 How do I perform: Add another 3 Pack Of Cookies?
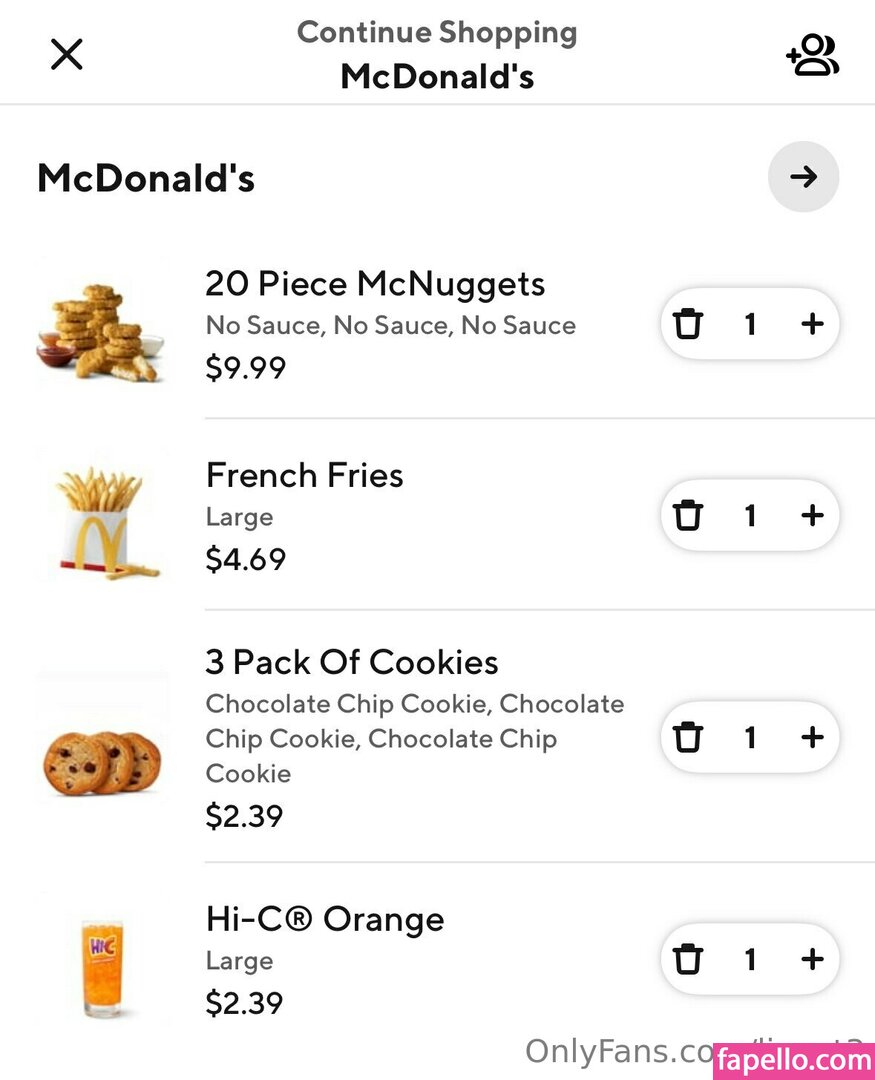coord(812,737)
